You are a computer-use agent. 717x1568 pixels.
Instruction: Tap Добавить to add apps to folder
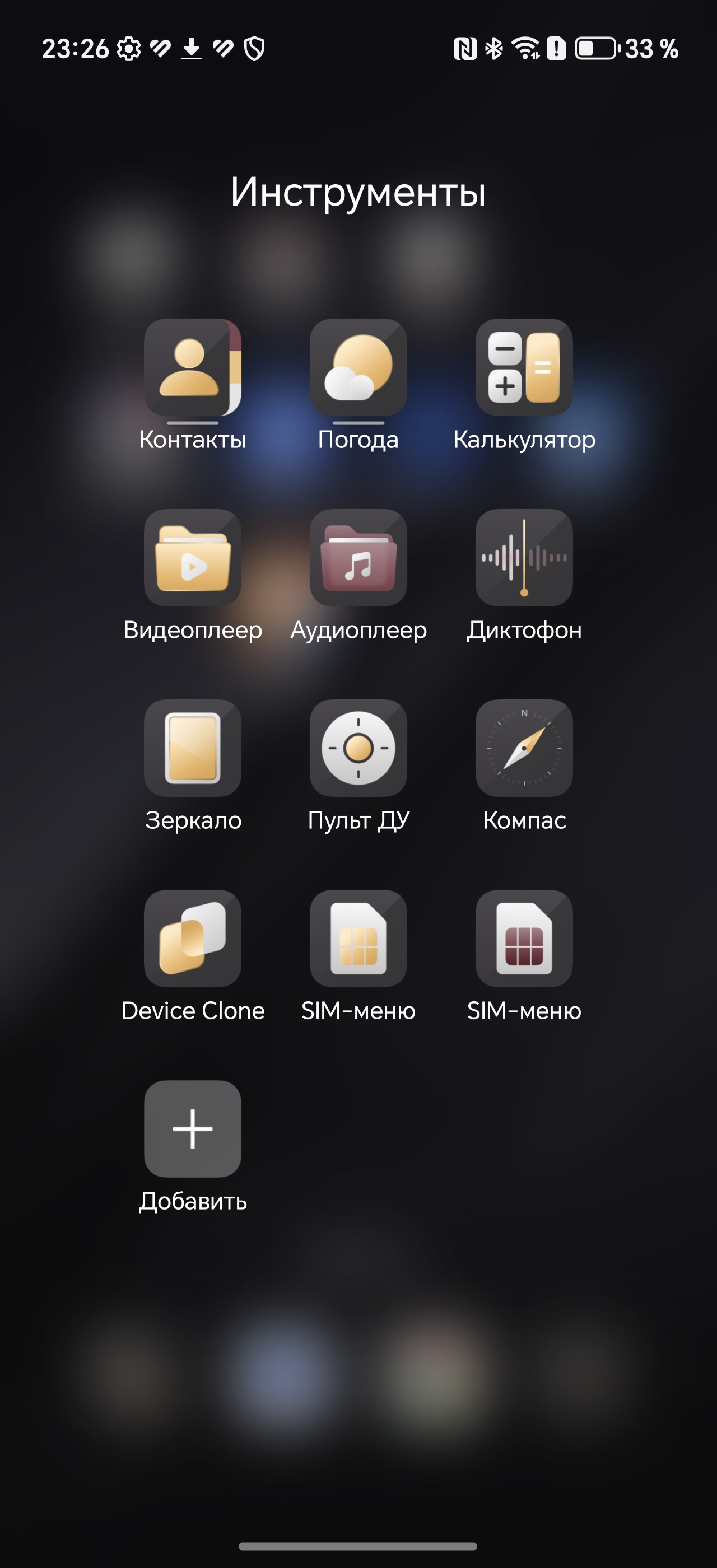(x=192, y=1129)
